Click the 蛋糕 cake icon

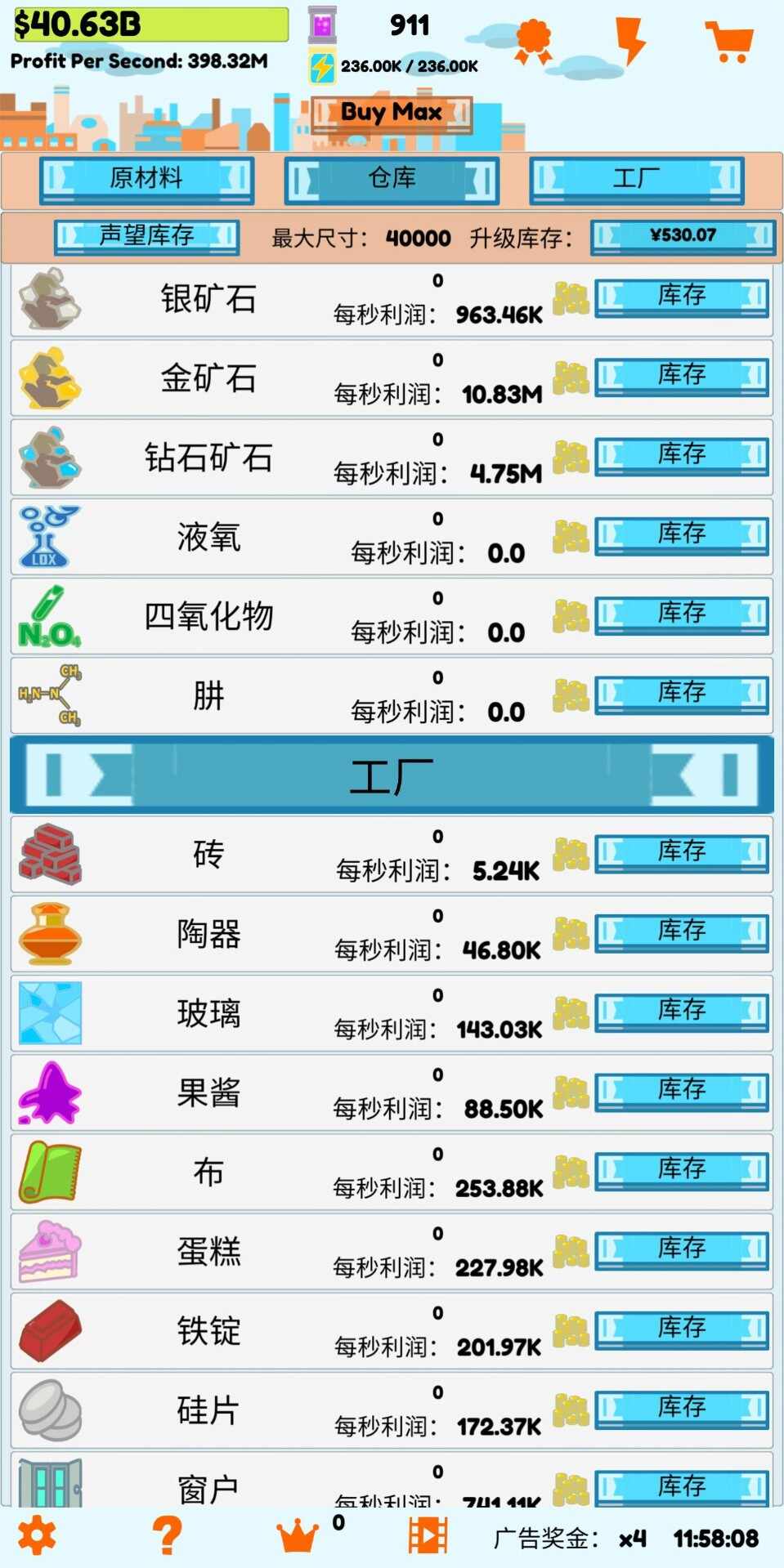[x=49, y=1250]
